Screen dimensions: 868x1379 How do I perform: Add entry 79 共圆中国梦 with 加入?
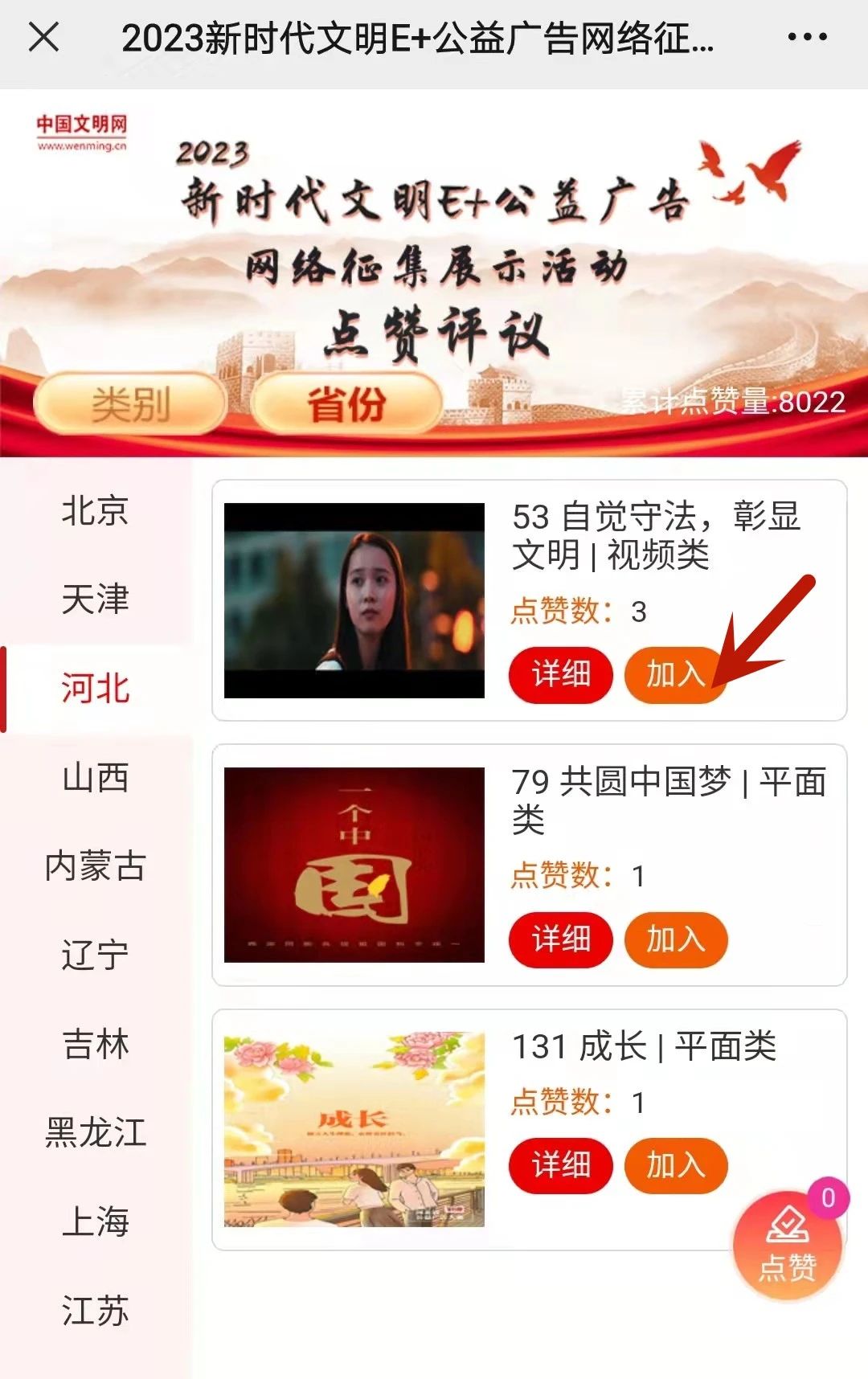tap(675, 939)
